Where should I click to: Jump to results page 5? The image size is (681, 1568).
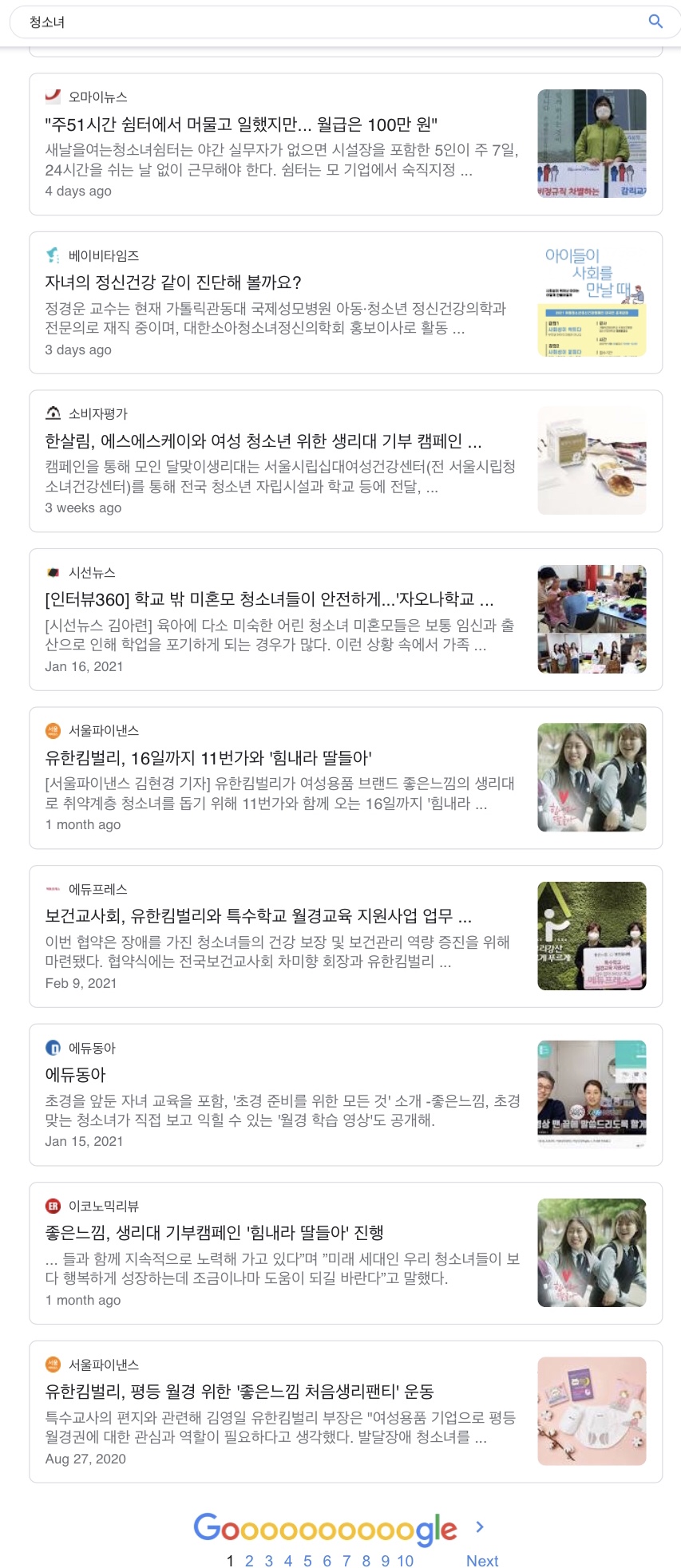(307, 1561)
